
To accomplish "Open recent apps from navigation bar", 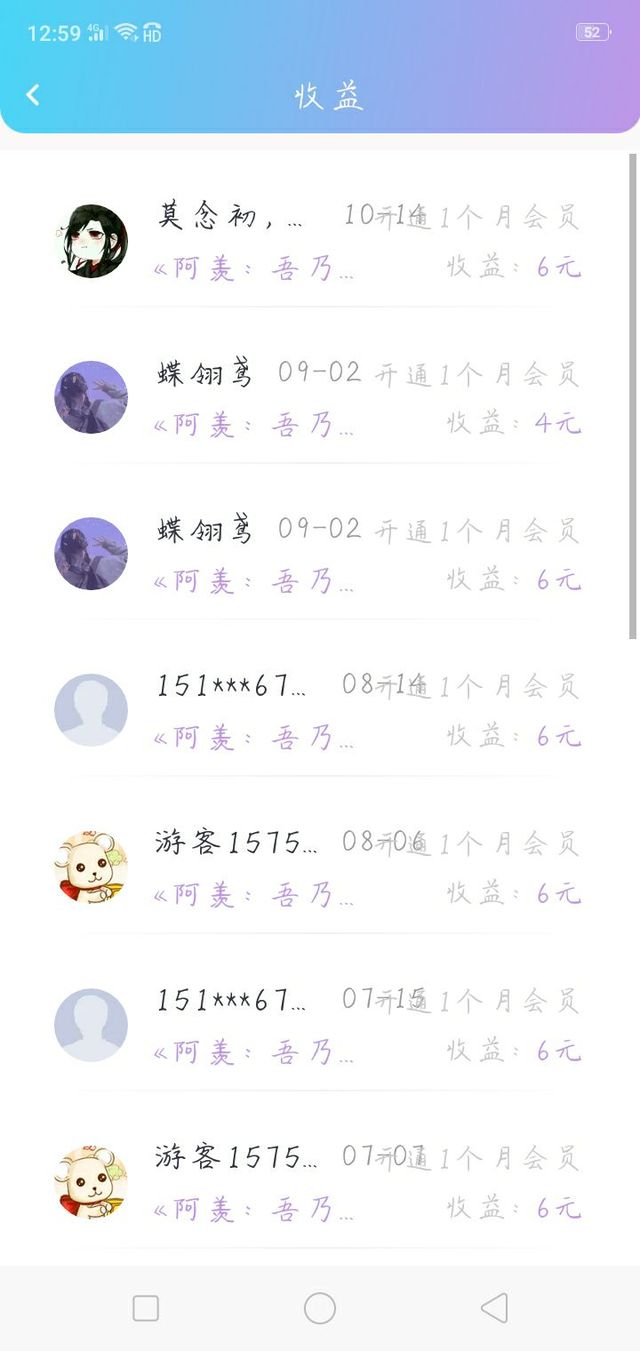I will (146, 1307).
